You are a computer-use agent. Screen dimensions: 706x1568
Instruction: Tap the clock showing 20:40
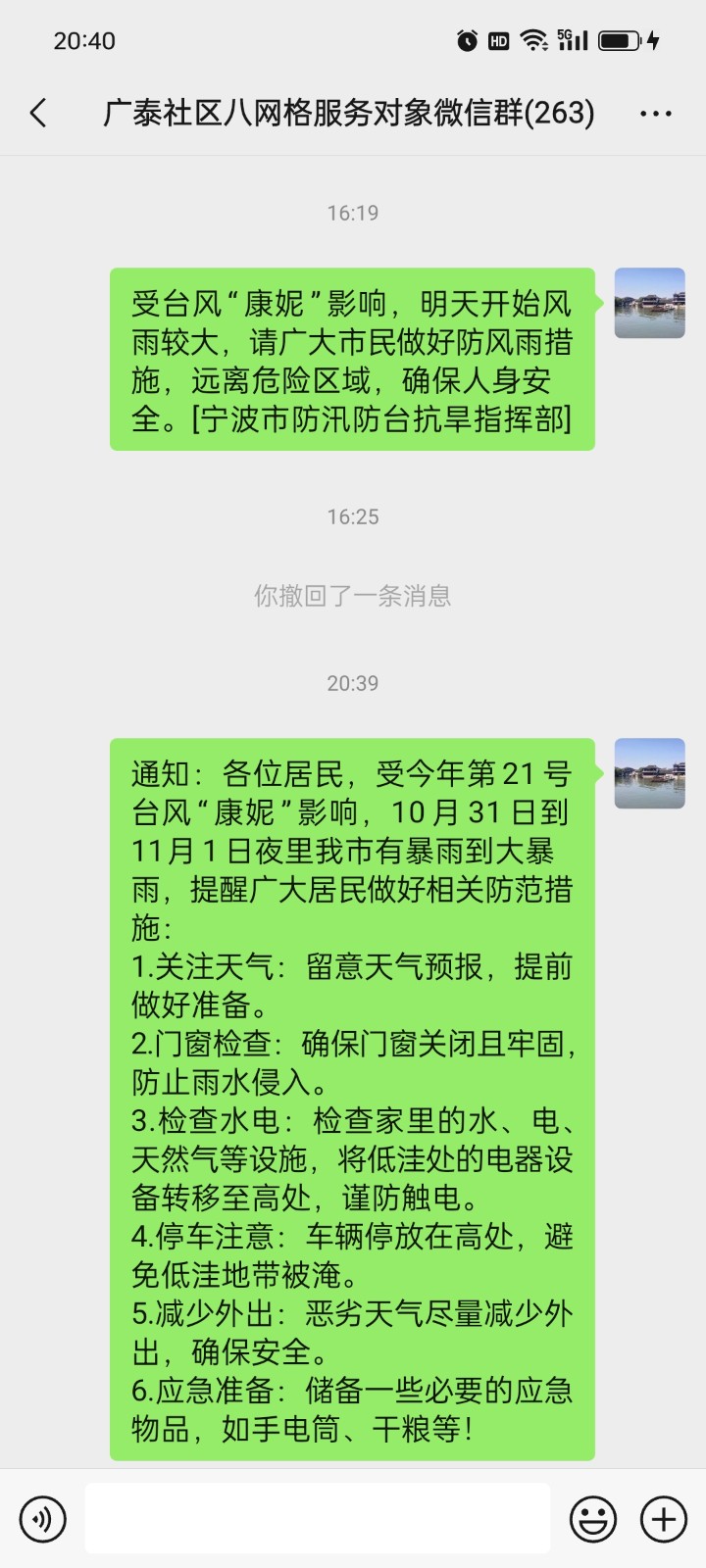click(x=84, y=41)
